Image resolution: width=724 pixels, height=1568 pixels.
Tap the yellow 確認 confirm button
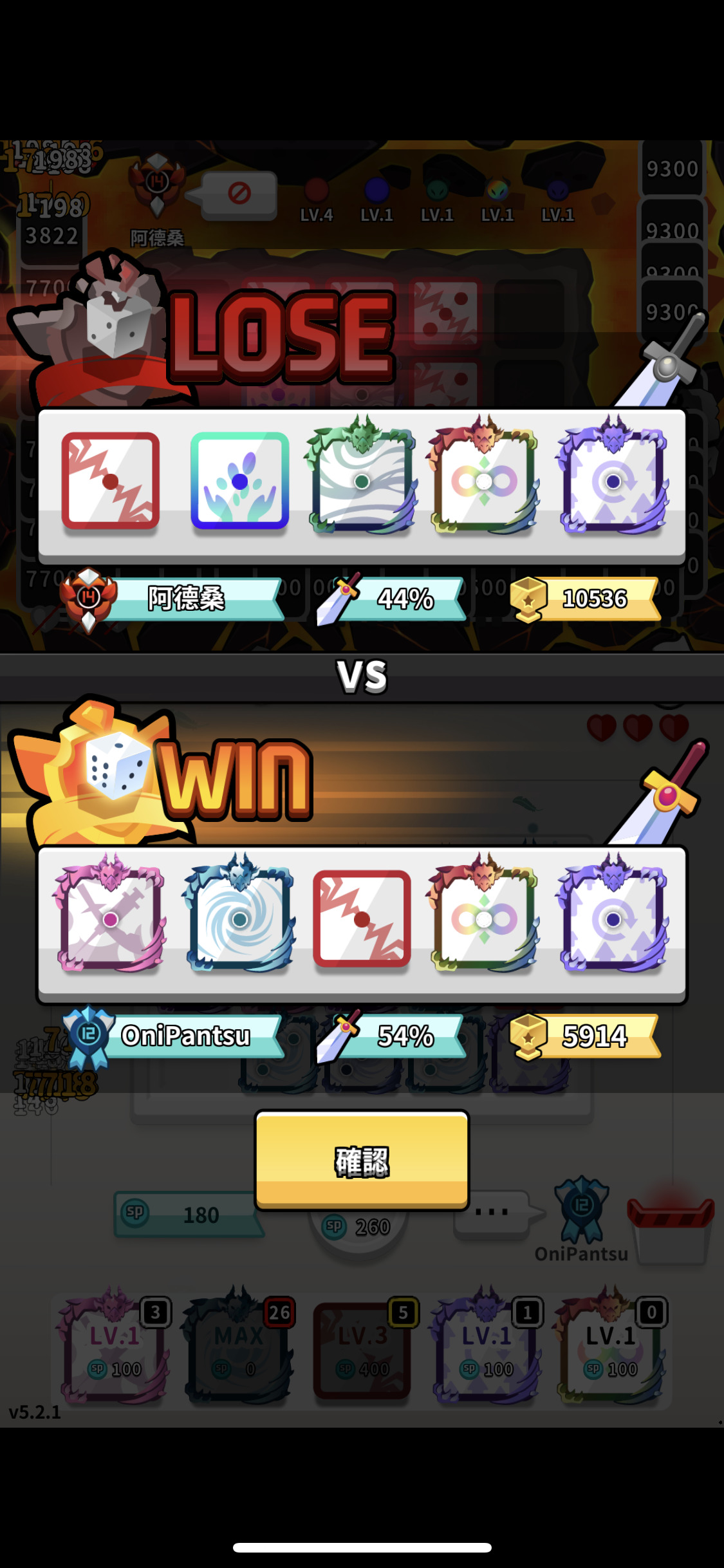[362, 1160]
